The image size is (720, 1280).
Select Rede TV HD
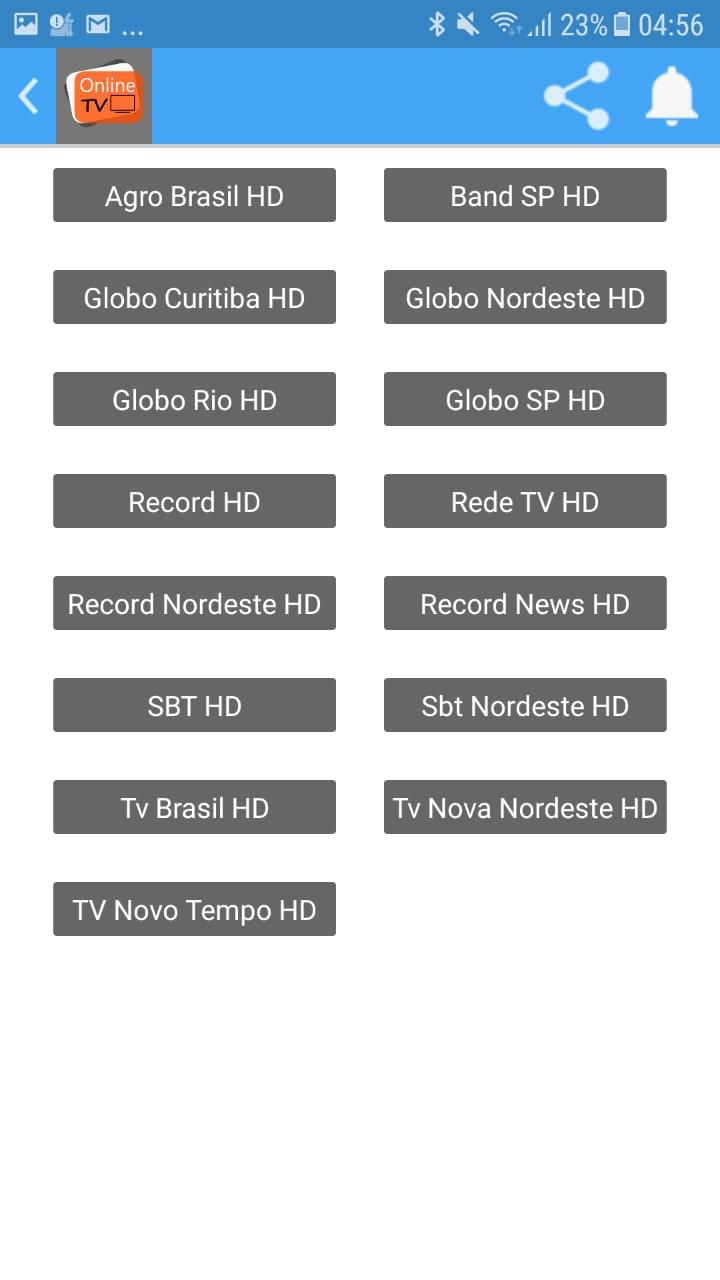tap(525, 501)
